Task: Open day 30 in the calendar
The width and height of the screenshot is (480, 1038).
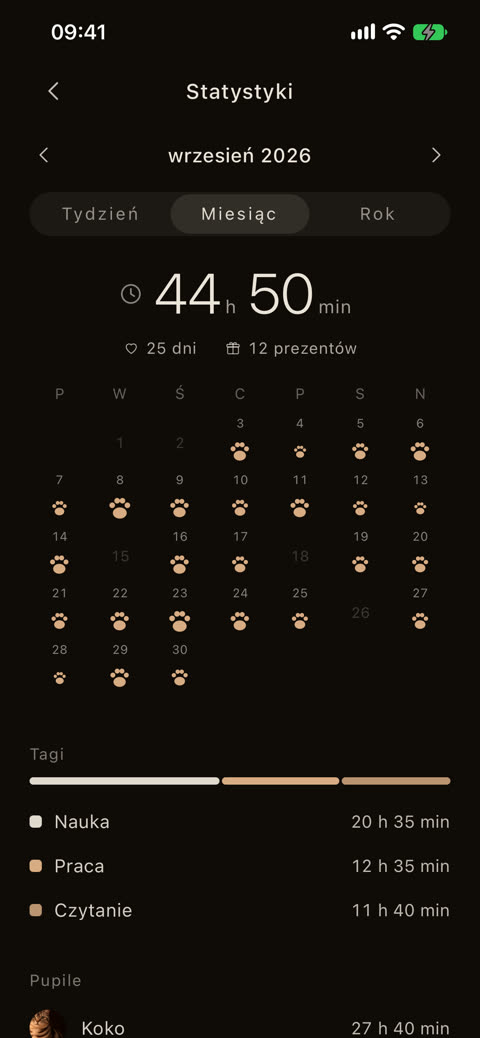Action: 179,667
